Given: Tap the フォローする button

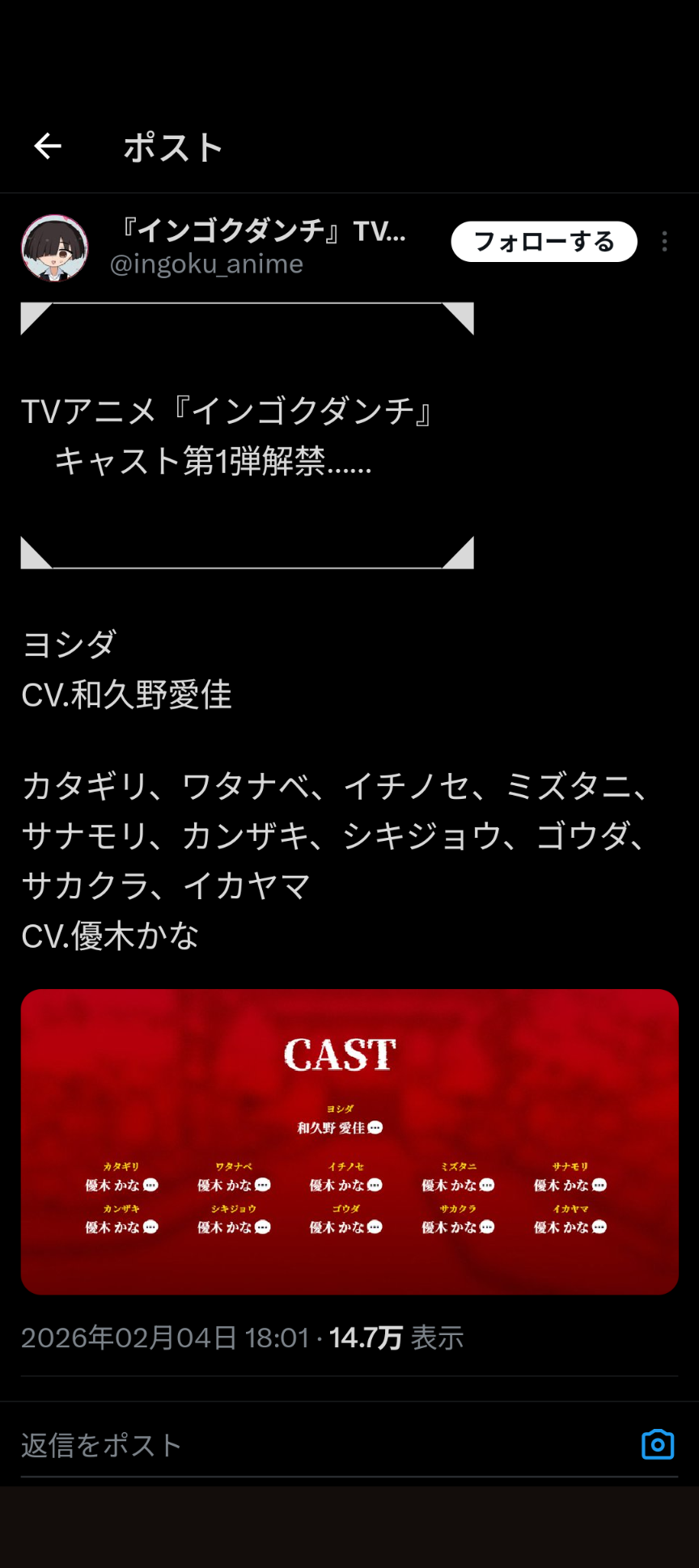Looking at the screenshot, I should click(544, 242).
